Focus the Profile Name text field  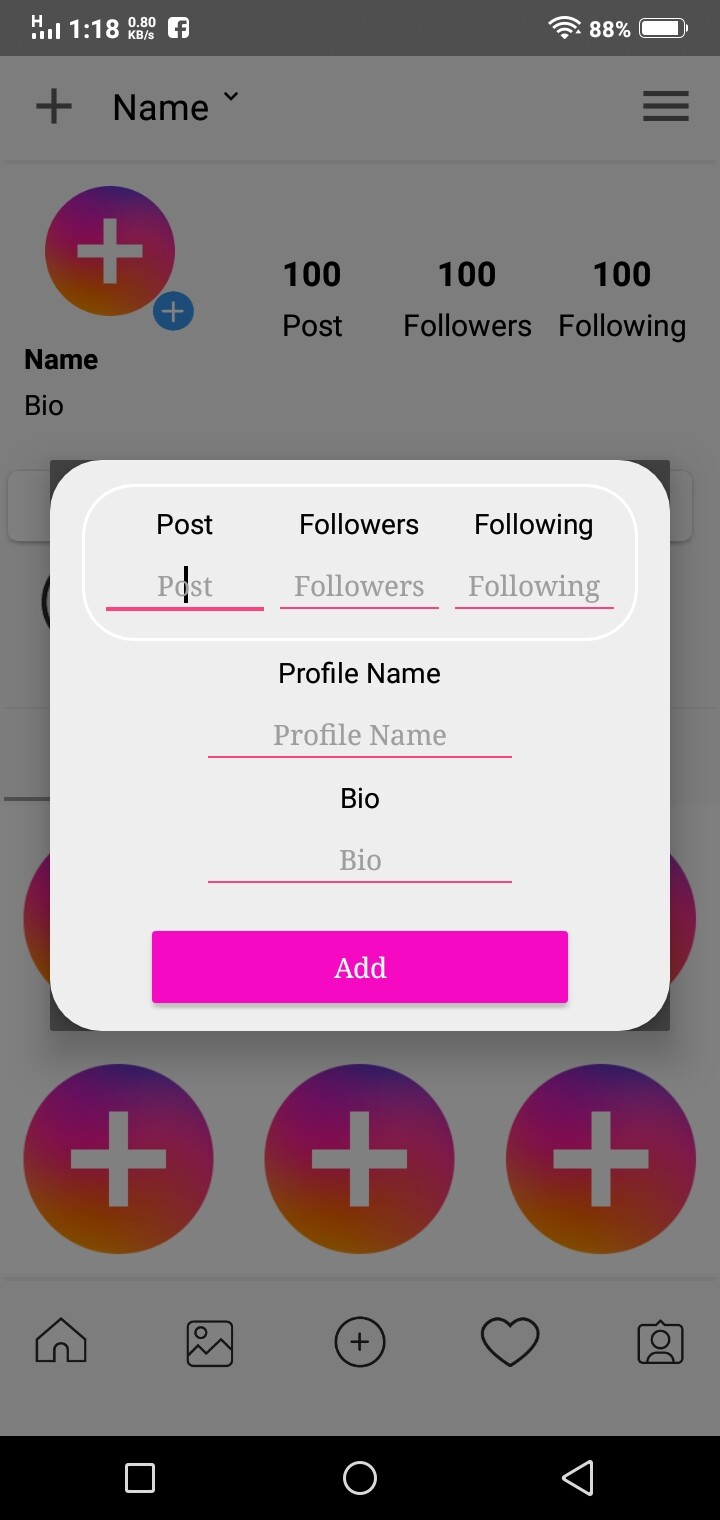[360, 735]
